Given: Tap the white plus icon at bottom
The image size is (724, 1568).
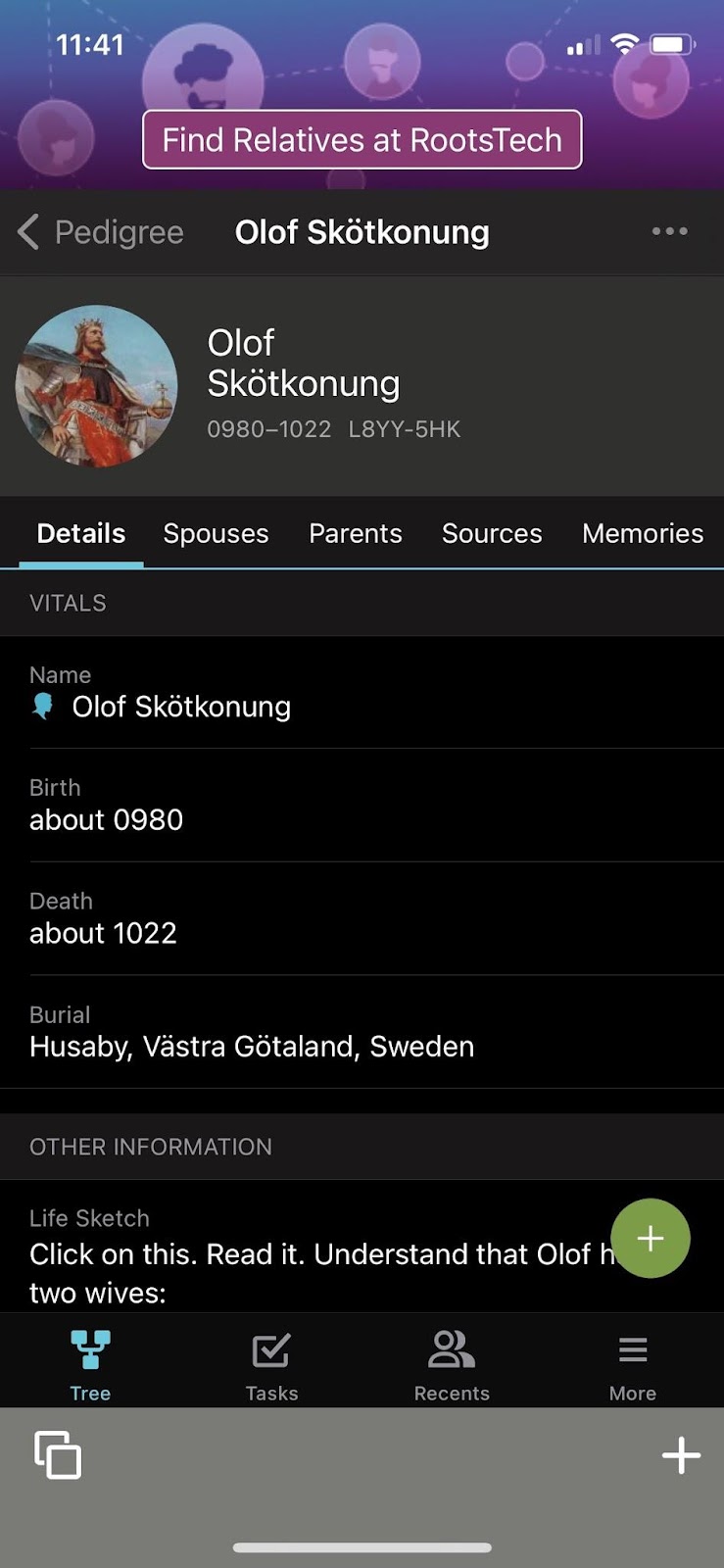Looking at the screenshot, I should click(681, 1455).
